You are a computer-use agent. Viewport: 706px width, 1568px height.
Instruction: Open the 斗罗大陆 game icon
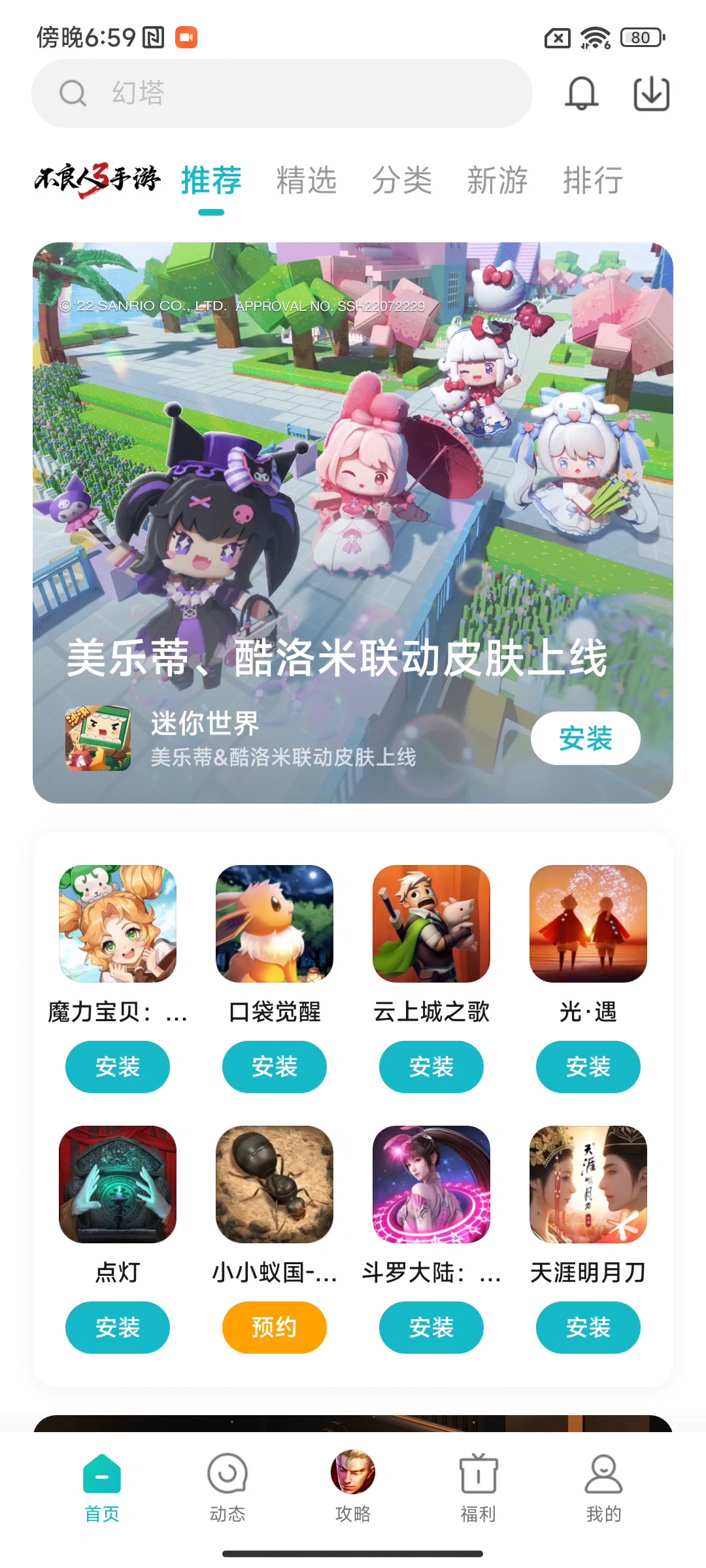[431, 1184]
